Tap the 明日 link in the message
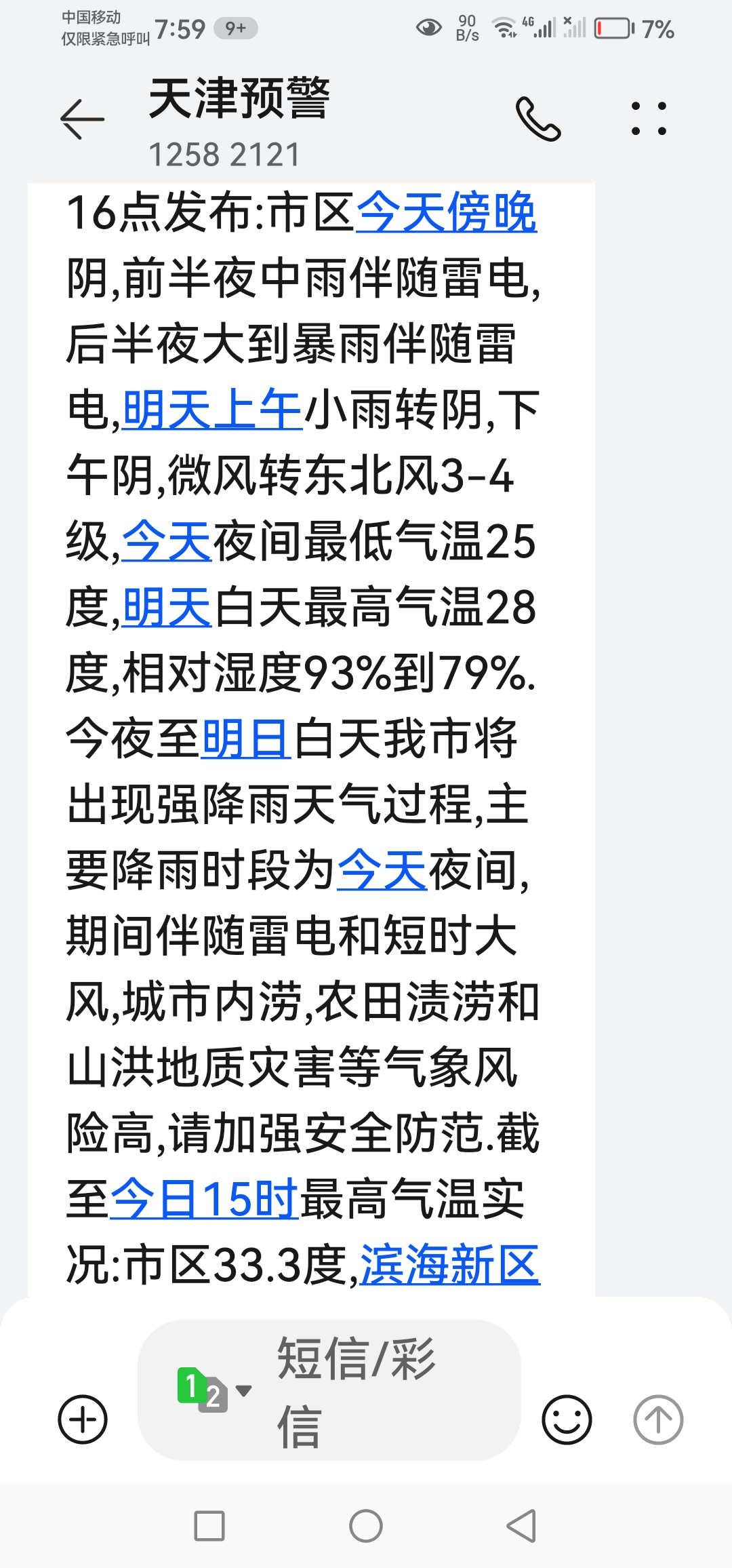This screenshot has width=732, height=1568. click(247, 739)
